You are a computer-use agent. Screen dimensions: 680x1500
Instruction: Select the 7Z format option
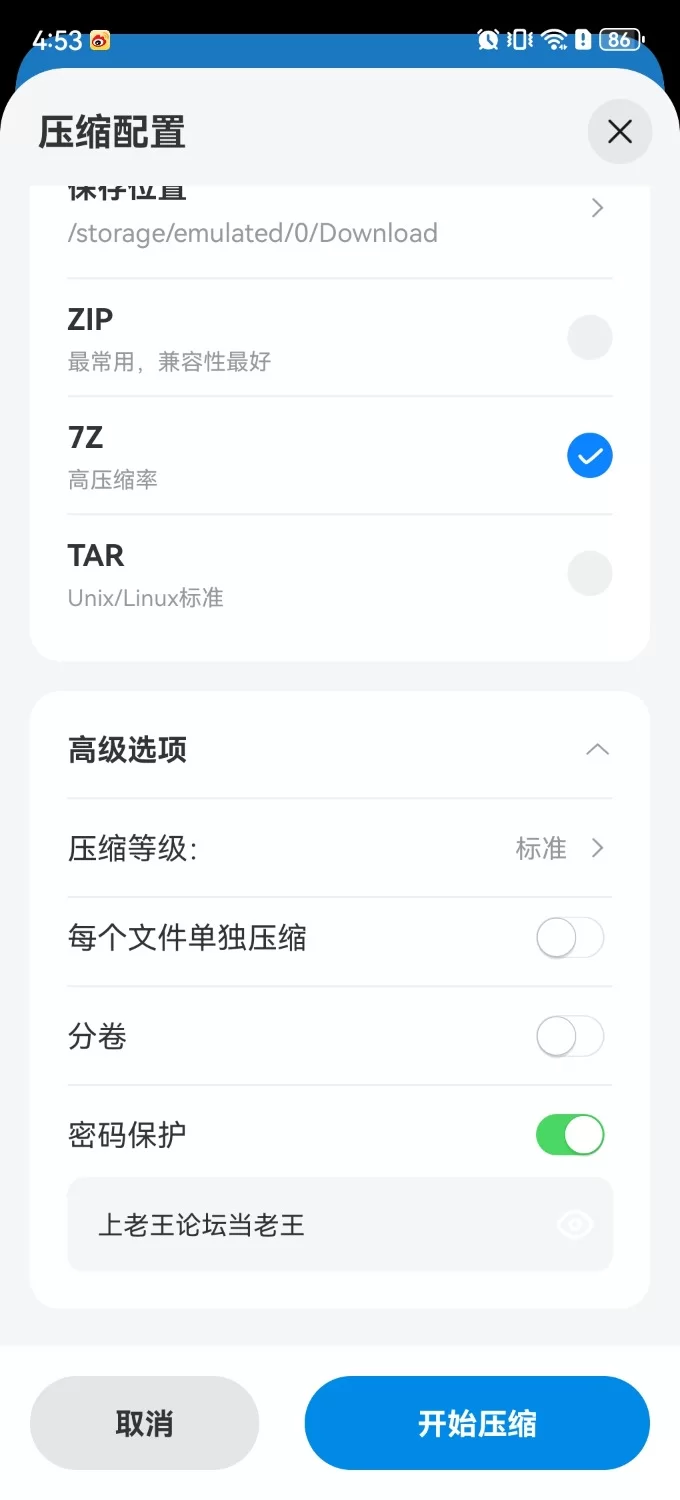point(589,456)
